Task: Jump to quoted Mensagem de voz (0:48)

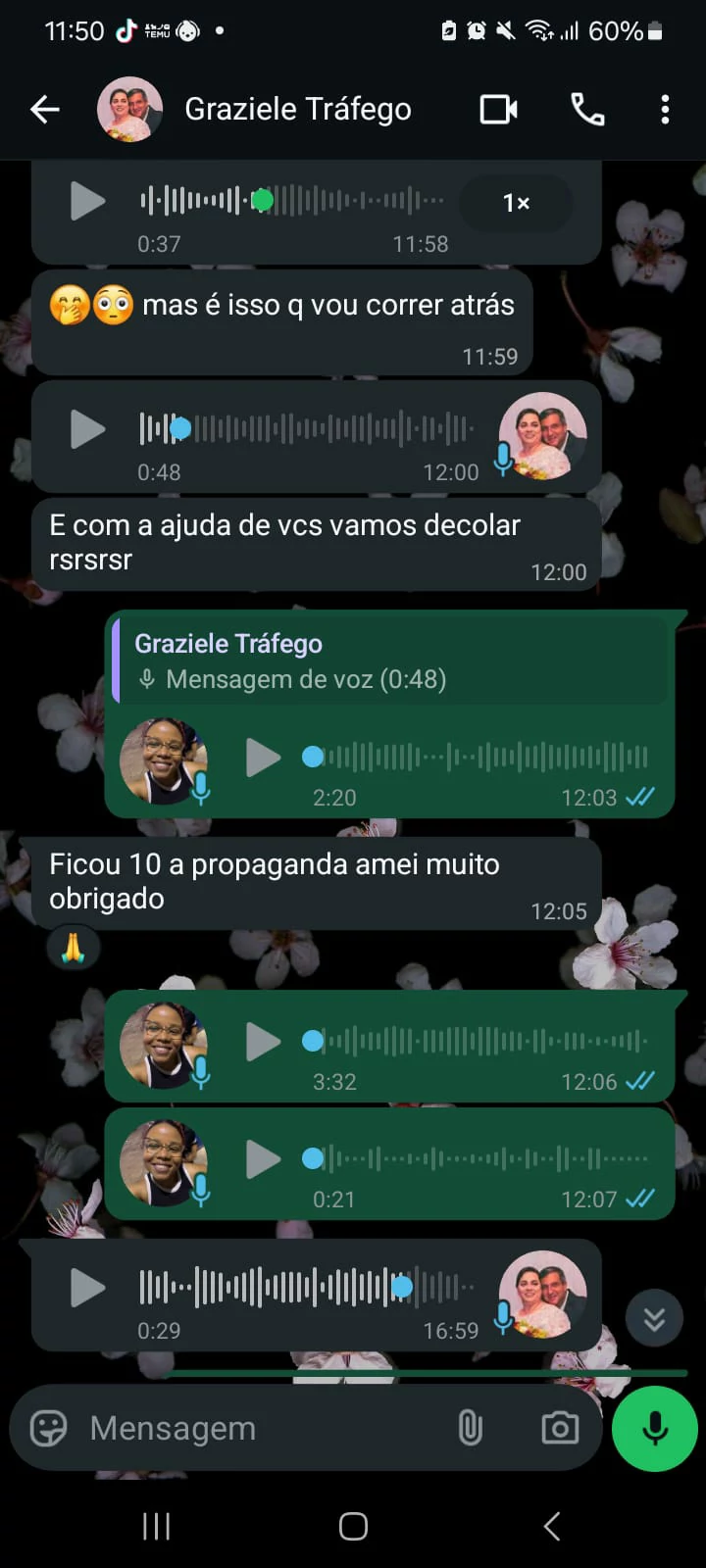Action: (389, 661)
